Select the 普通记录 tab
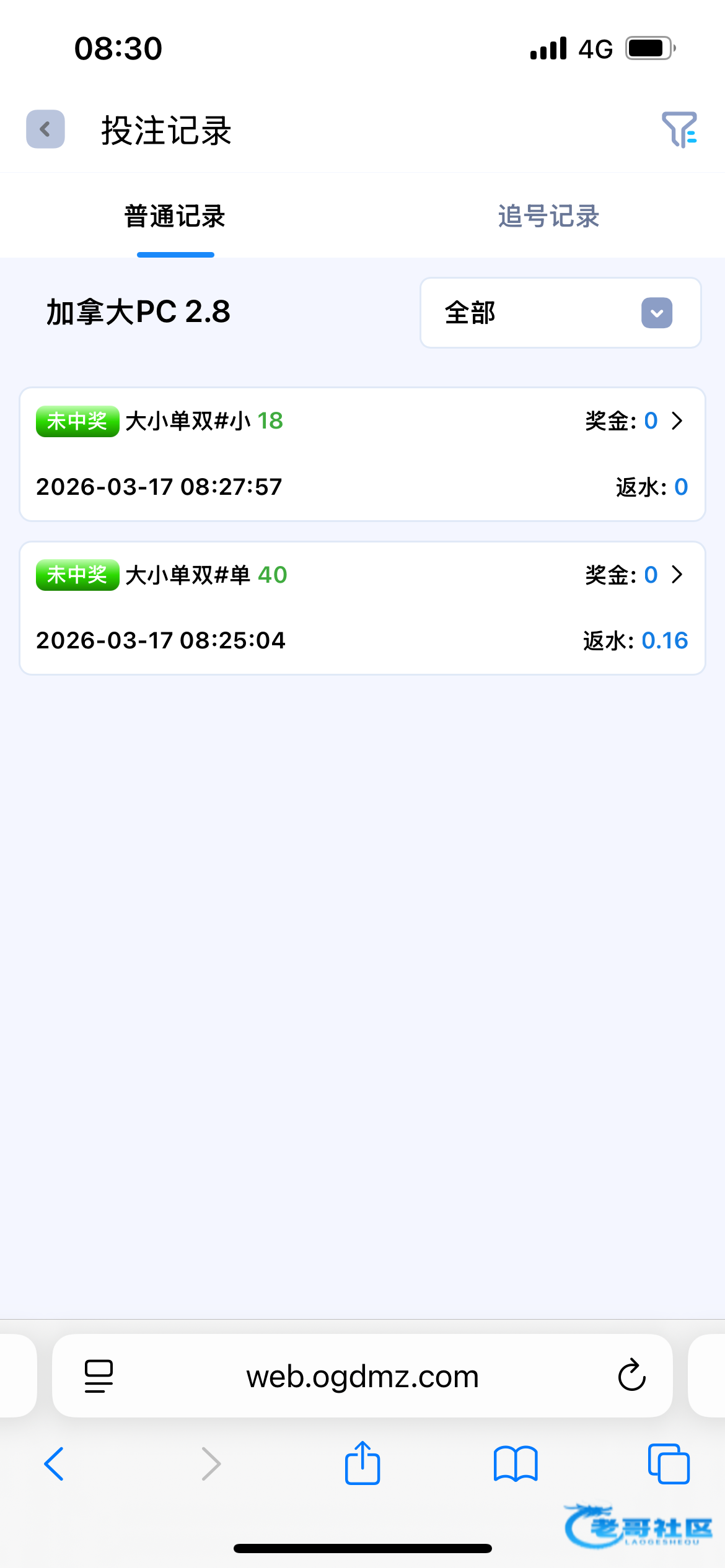725x1568 pixels. 175,217
